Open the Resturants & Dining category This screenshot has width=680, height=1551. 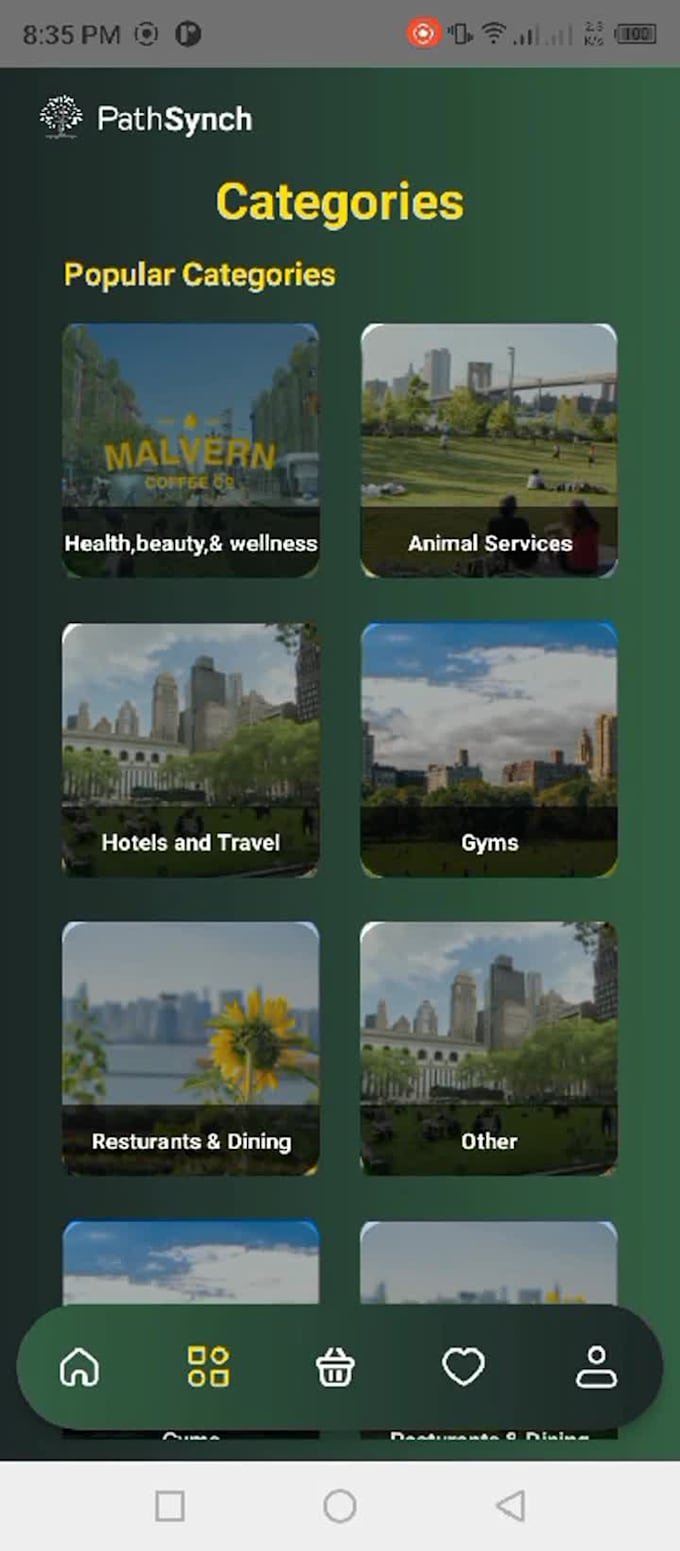[x=190, y=1048]
